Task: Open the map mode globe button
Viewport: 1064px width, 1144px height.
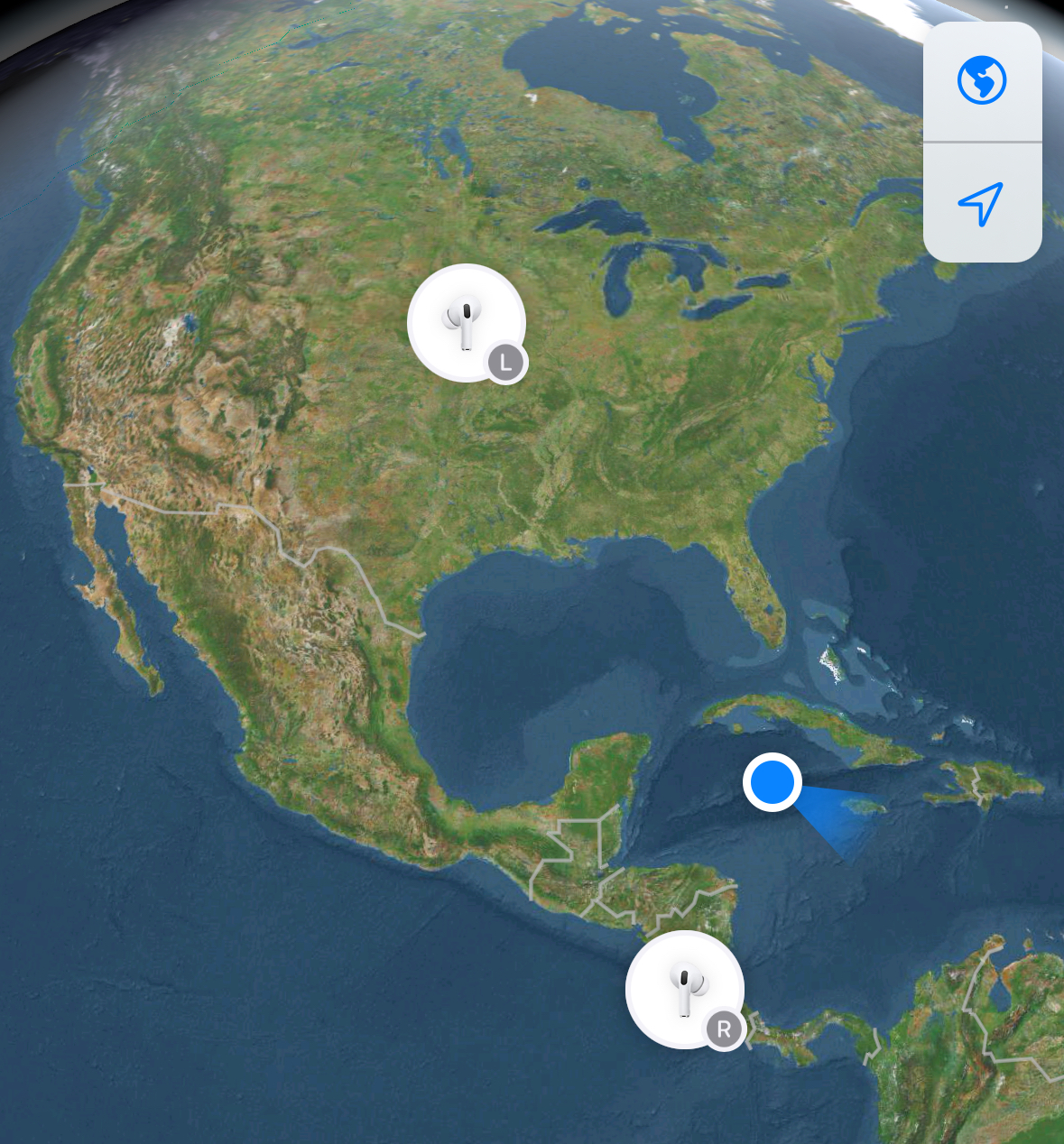Action: [982, 81]
